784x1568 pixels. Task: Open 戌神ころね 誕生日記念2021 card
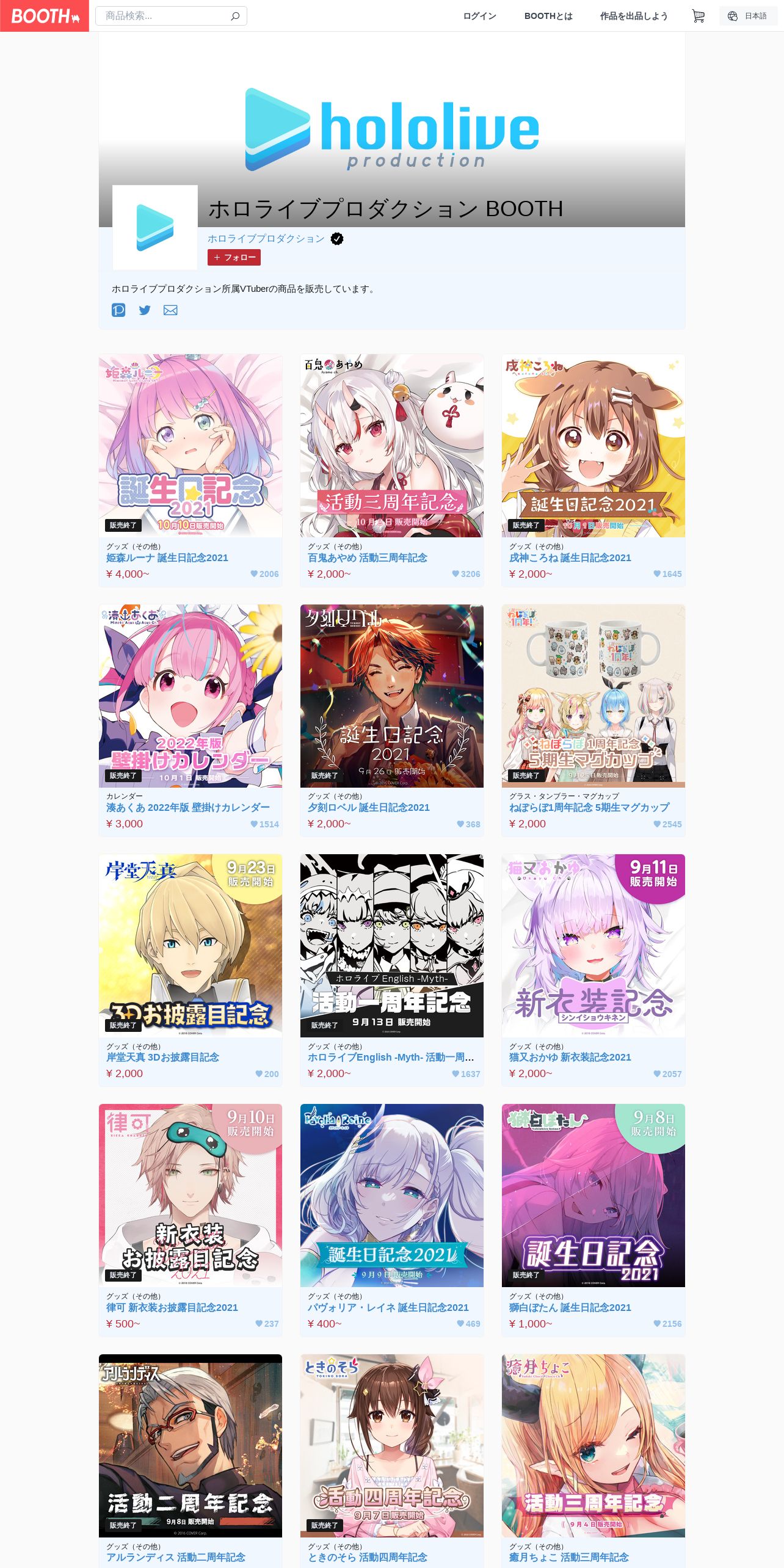tap(570, 557)
